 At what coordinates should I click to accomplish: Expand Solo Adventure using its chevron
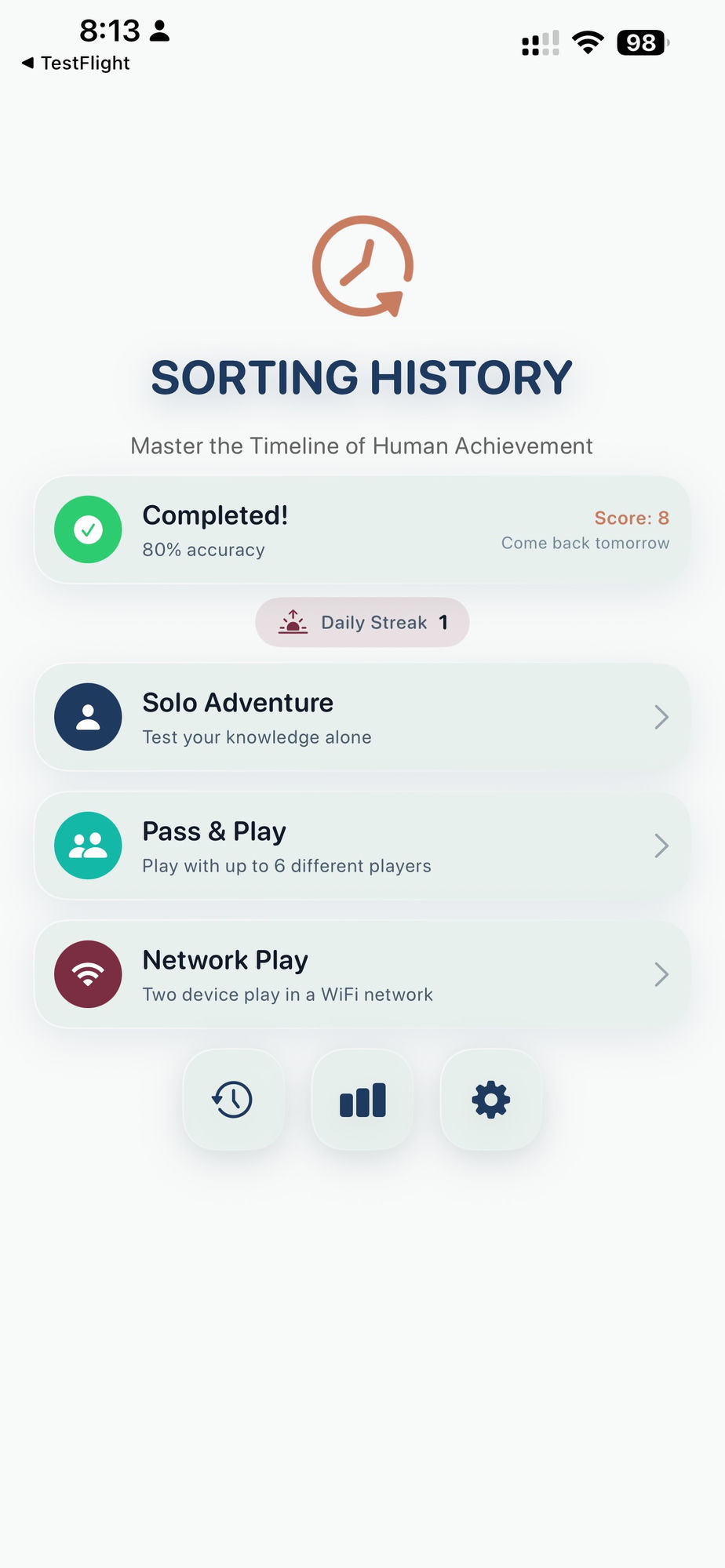tap(661, 717)
